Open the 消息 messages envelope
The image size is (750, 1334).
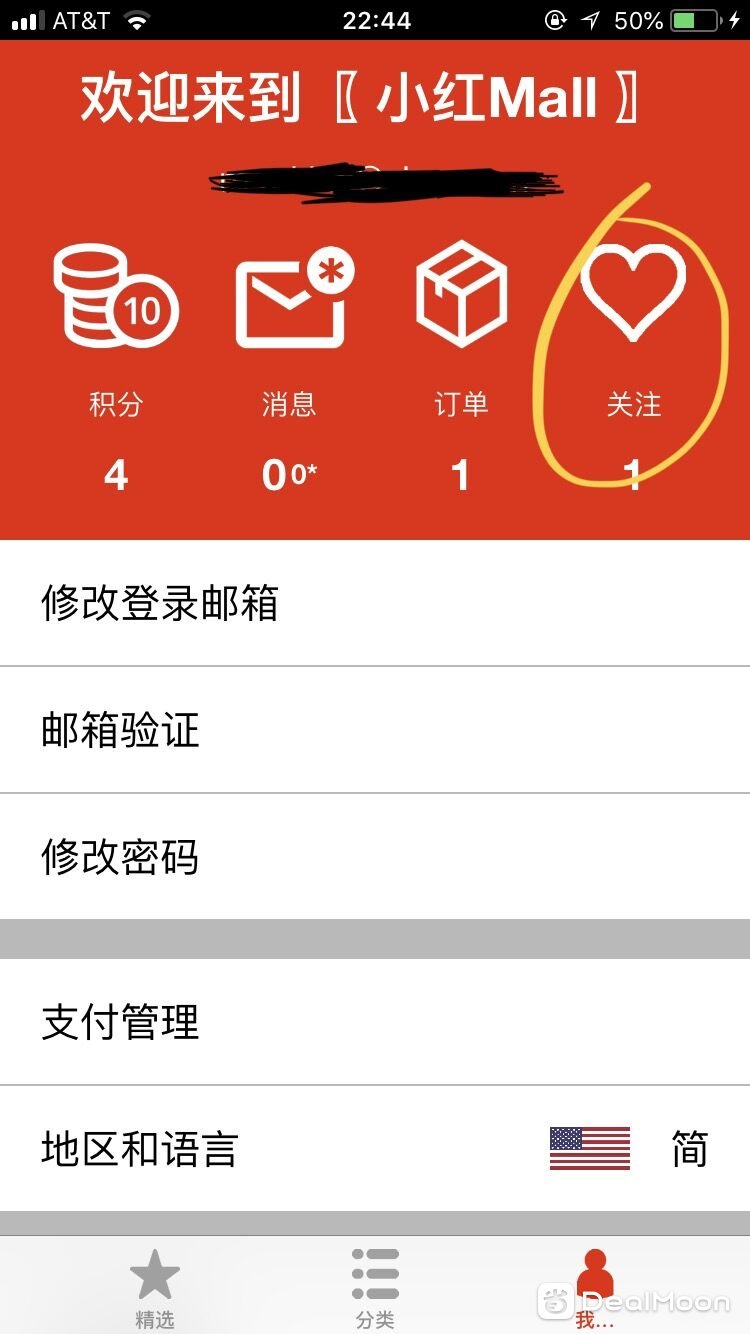(x=295, y=298)
